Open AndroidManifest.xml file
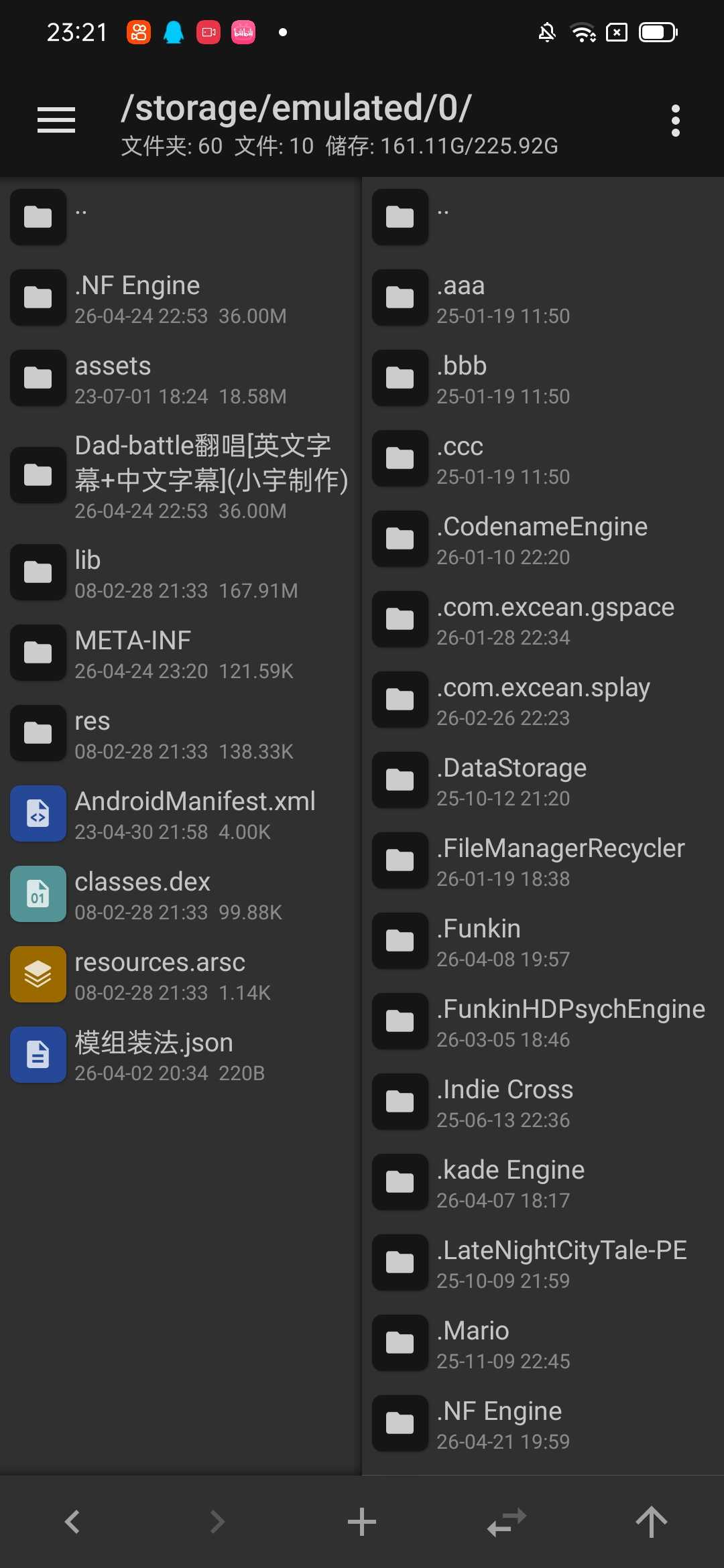 click(x=180, y=814)
